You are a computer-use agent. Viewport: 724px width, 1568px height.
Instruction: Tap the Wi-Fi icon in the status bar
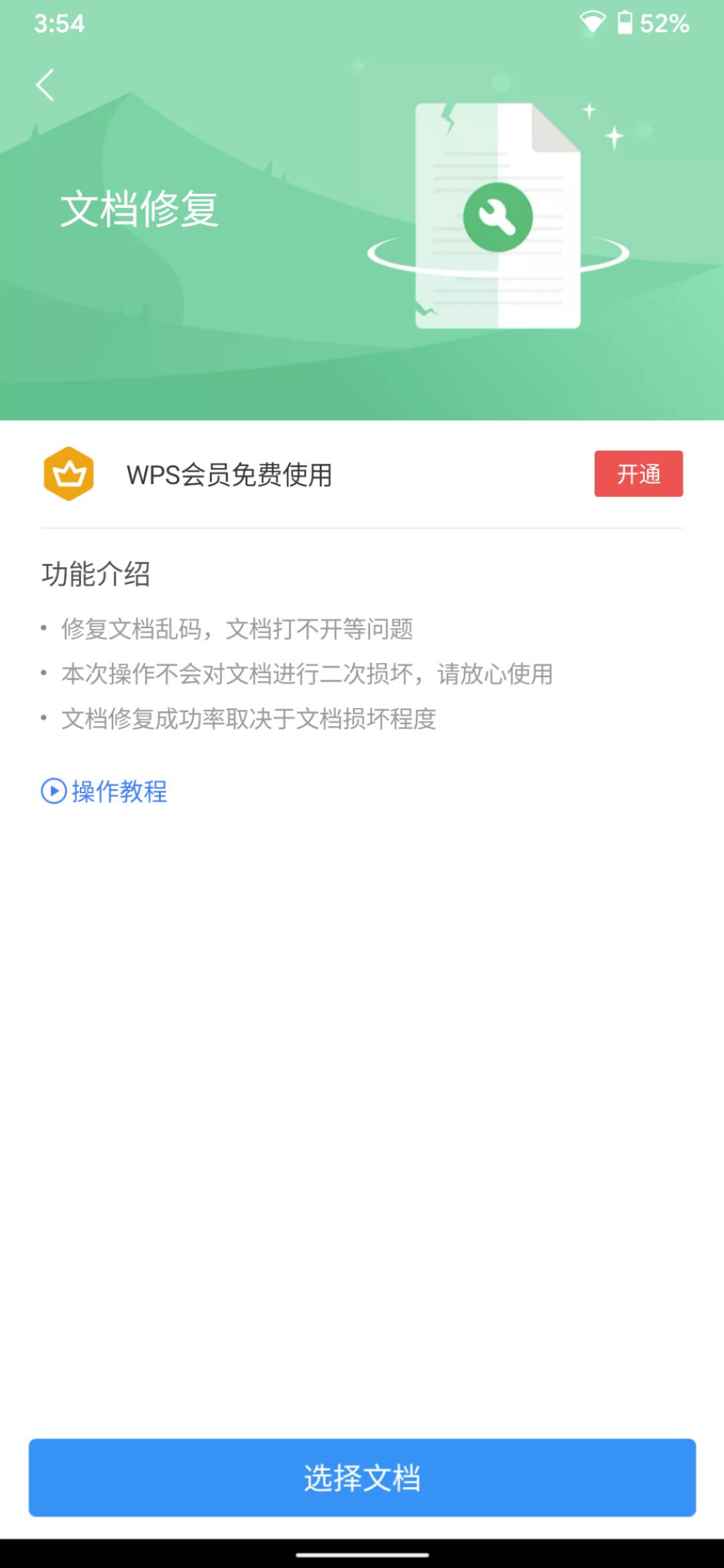click(x=593, y=22)
